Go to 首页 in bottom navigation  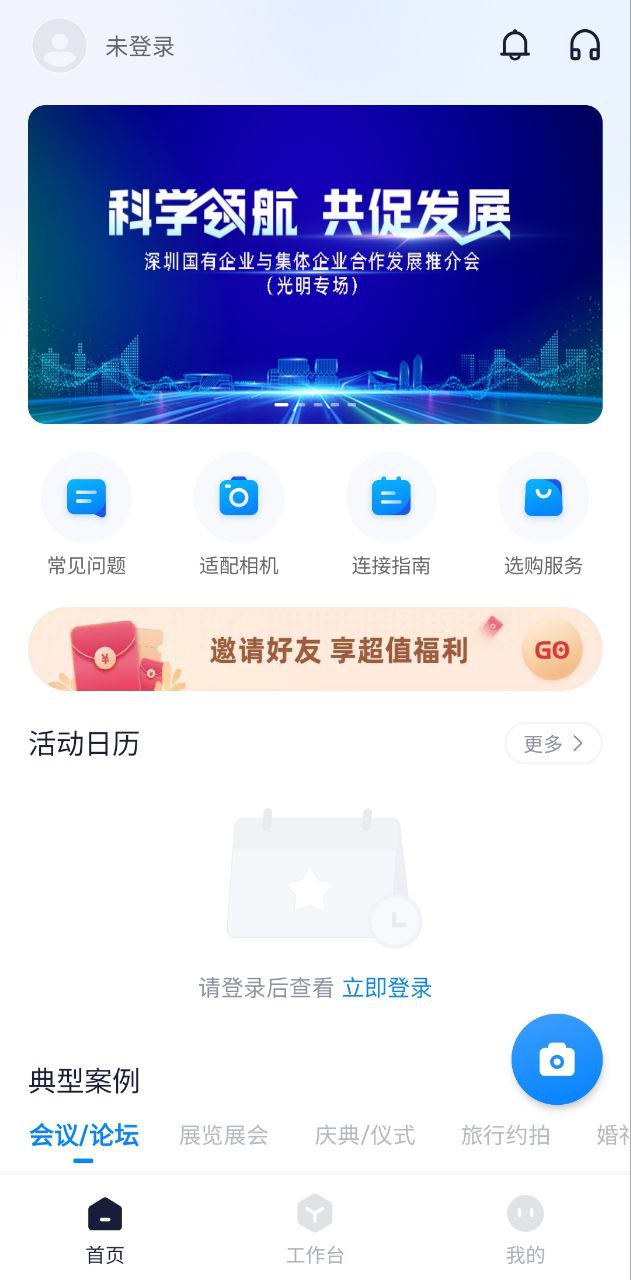105,1230
